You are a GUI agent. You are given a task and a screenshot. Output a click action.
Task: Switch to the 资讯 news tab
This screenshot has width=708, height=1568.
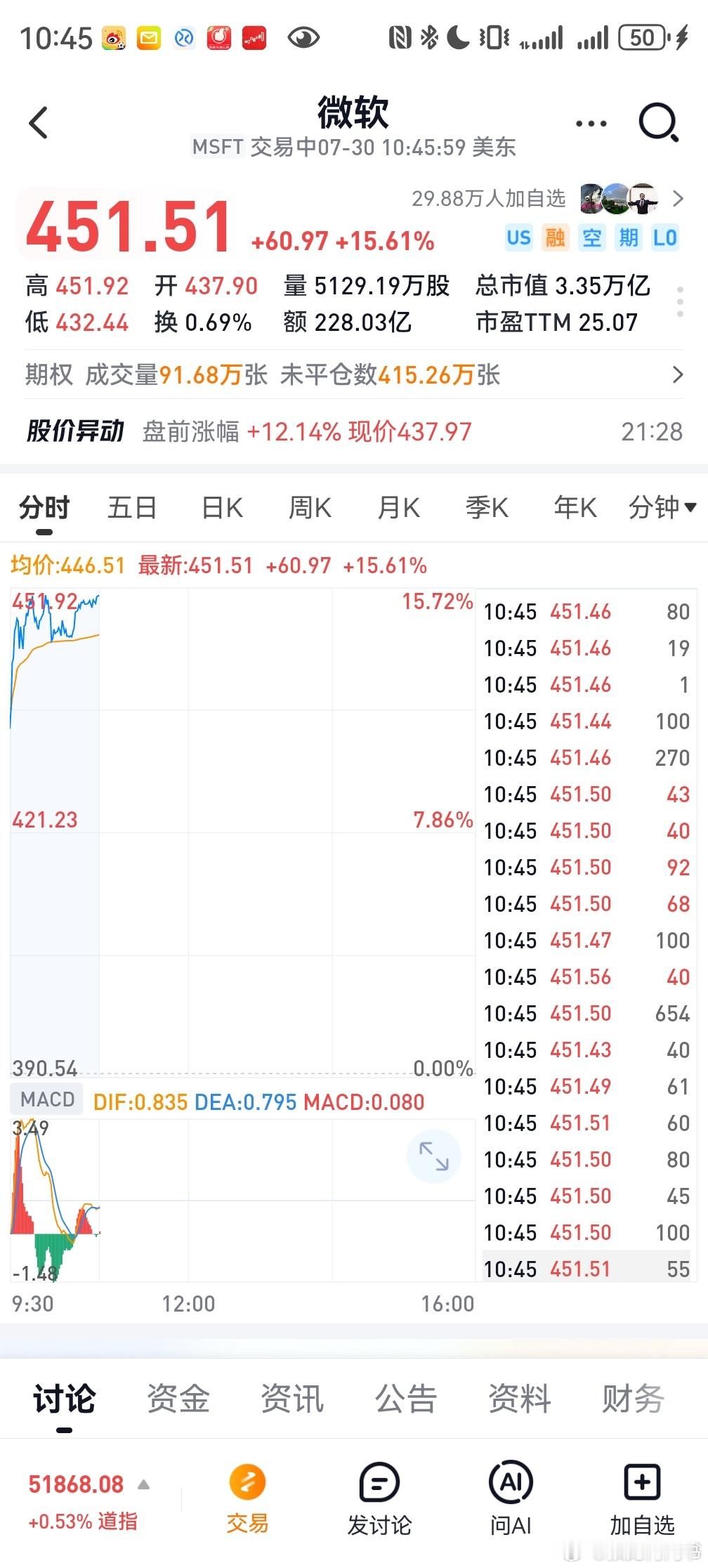click(x=292, y=1399)
